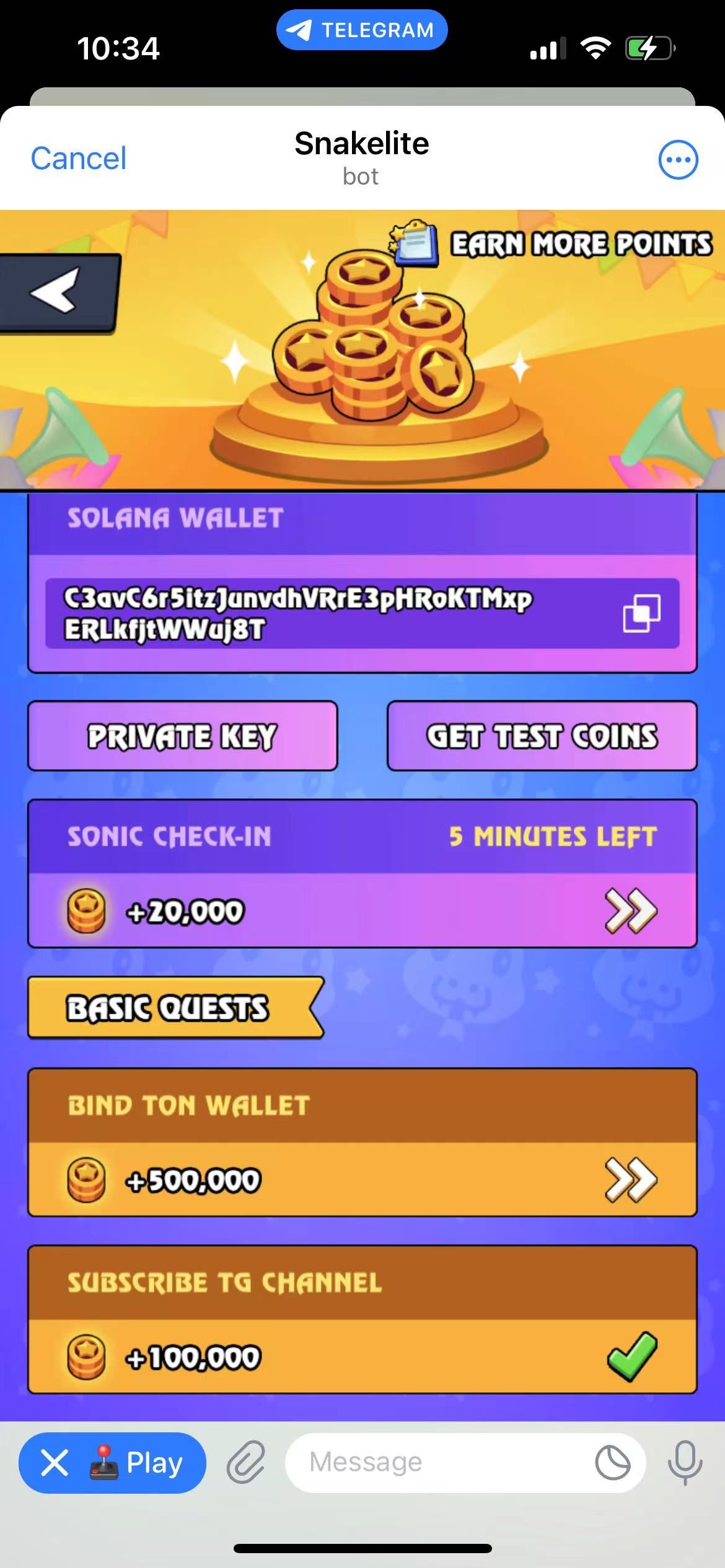Start the Bind TON Wallet quest
The image size is (725, 1568).
[630, 1179]
